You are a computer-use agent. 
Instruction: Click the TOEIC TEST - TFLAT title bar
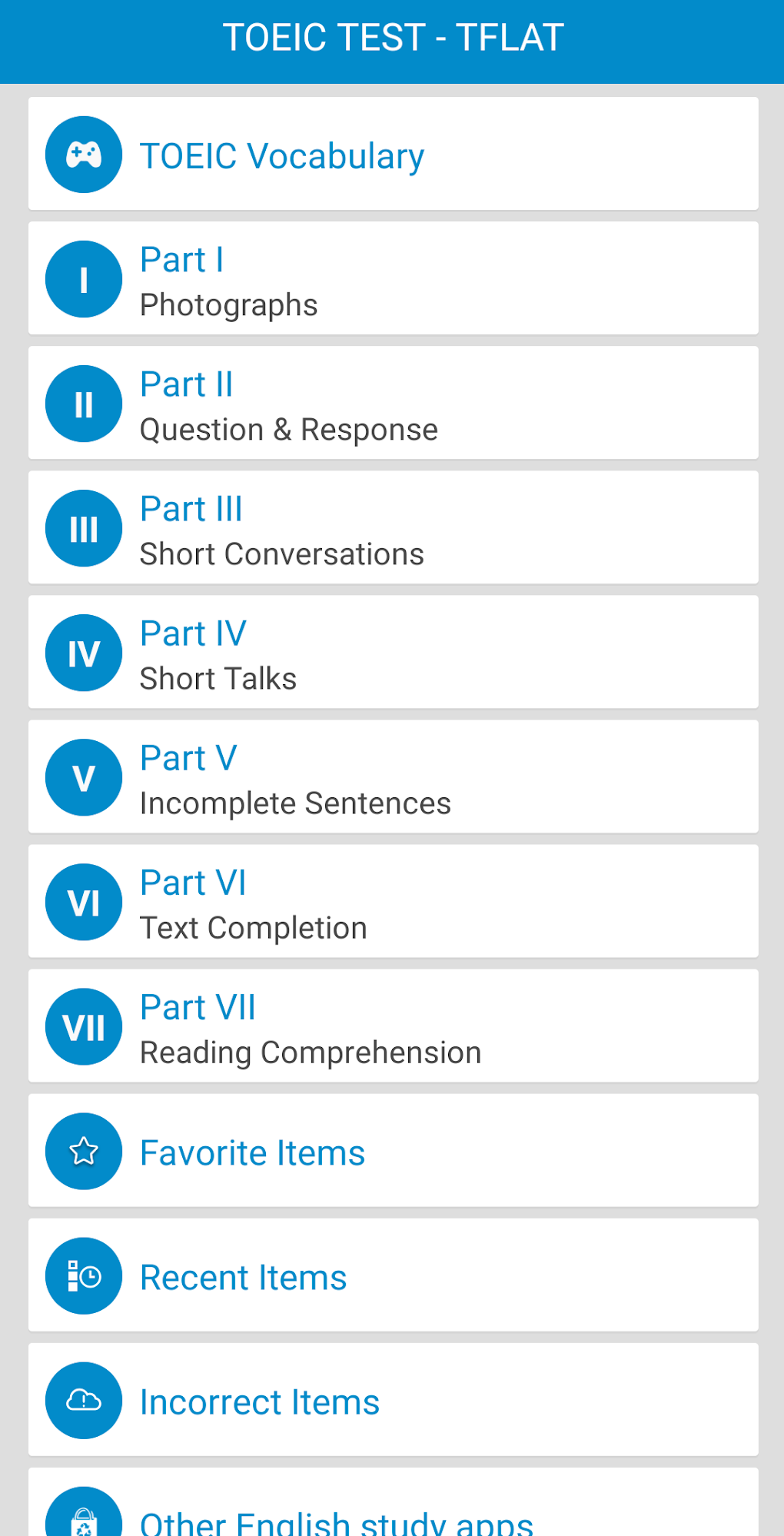point(392,36)
